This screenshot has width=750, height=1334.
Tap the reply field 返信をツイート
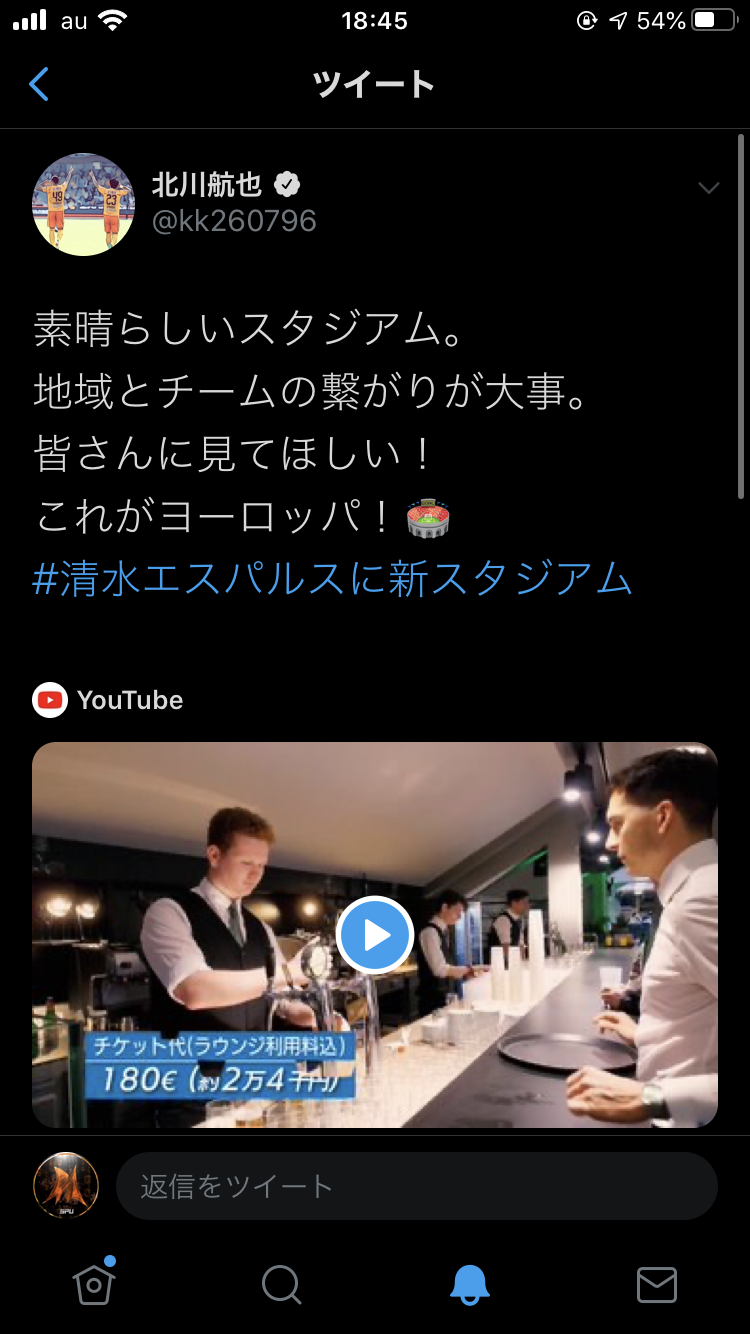[x=416, y=1186]
